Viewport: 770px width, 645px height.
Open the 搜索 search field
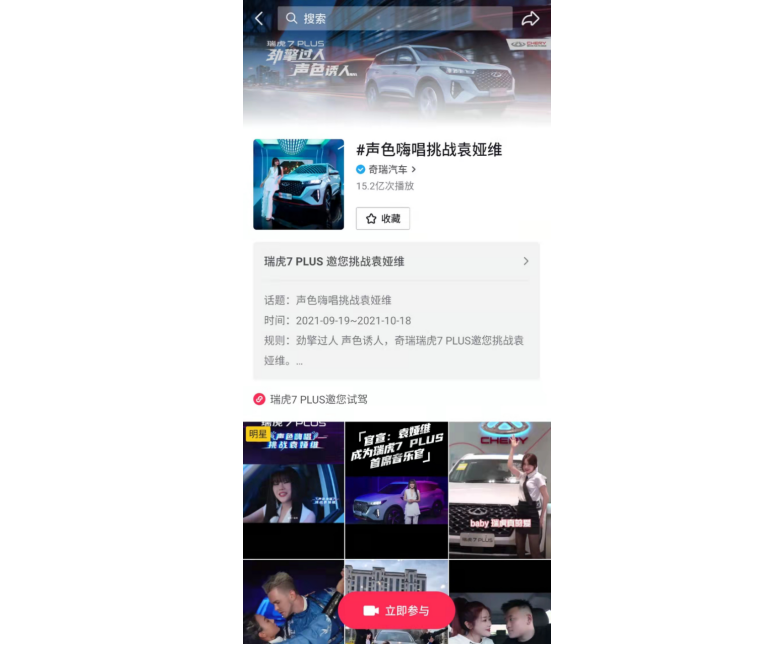(395, 19)
